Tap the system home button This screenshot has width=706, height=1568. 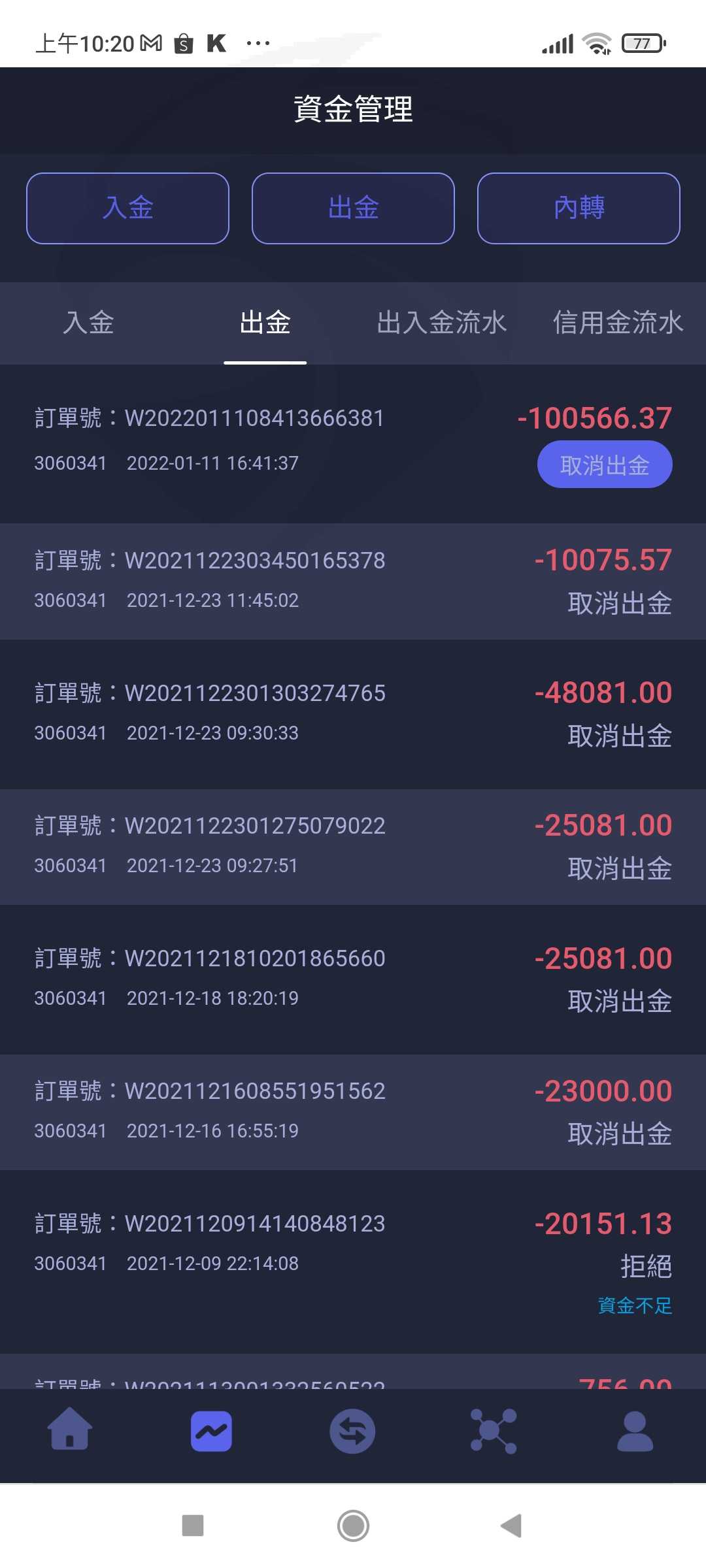(353, 1526)
